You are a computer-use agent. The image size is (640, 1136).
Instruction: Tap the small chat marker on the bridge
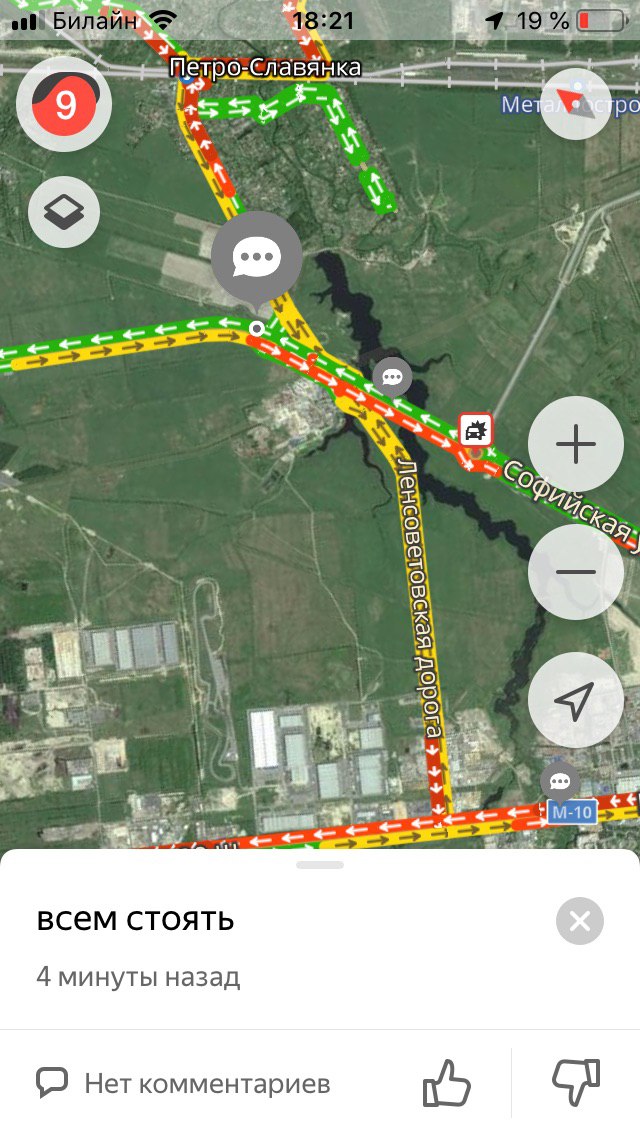click(x=393, y=376)
